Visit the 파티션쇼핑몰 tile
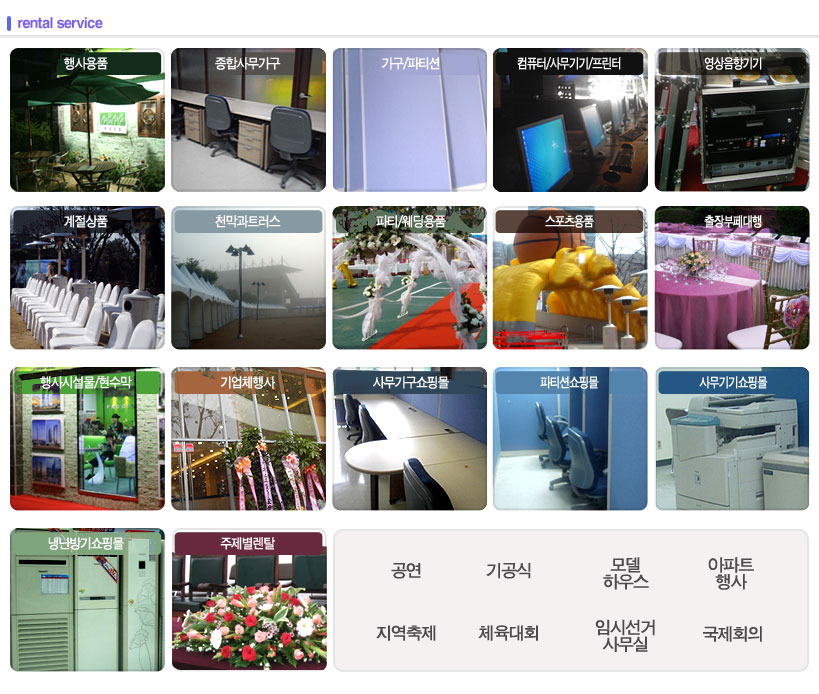 [x=570, y=439]
